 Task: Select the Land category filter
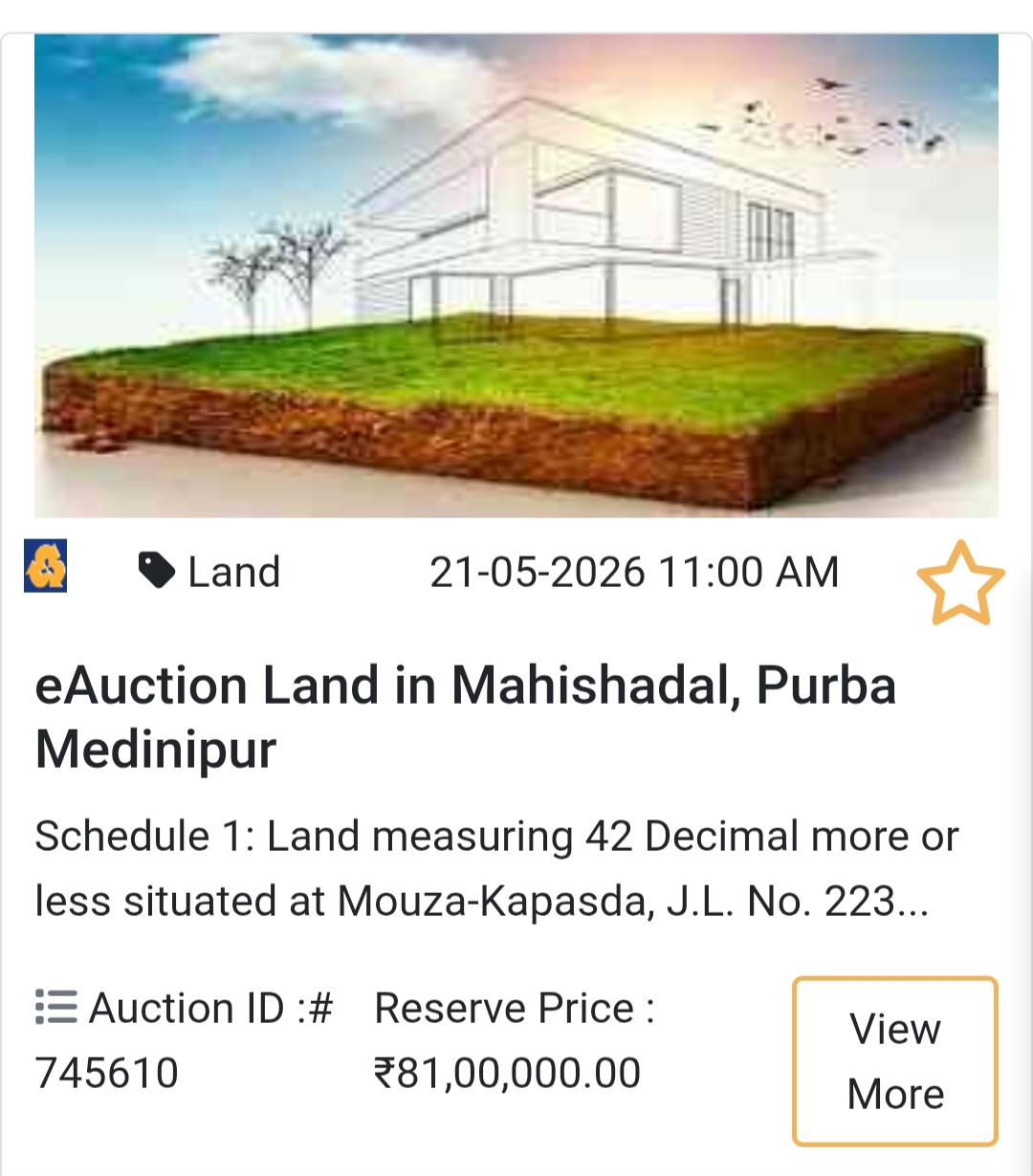(x=232, y=572)
